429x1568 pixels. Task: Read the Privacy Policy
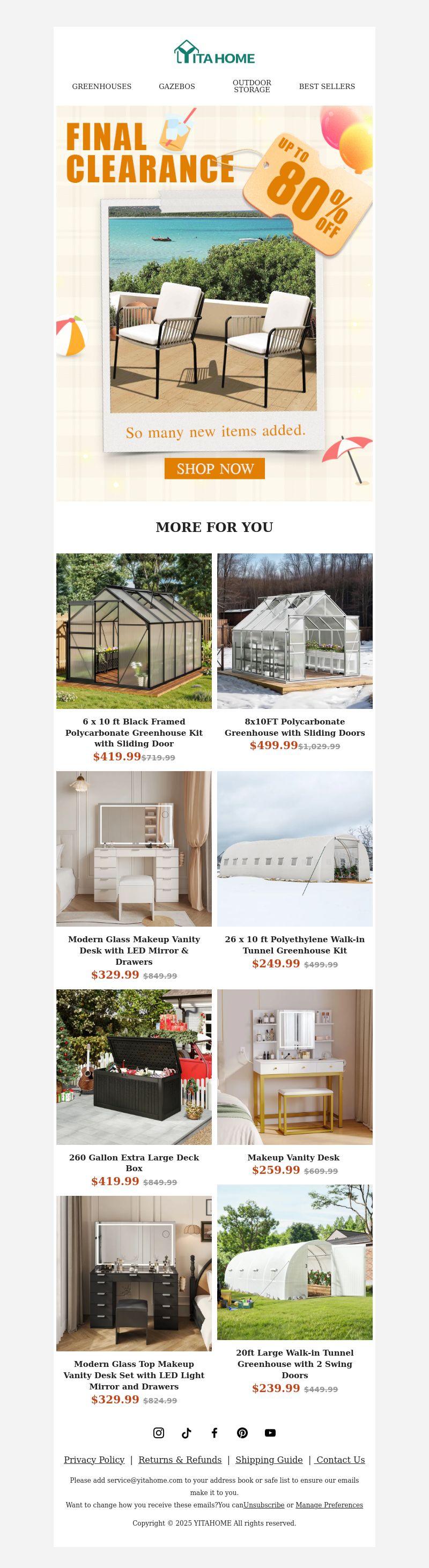click(x=94, y=1460)
